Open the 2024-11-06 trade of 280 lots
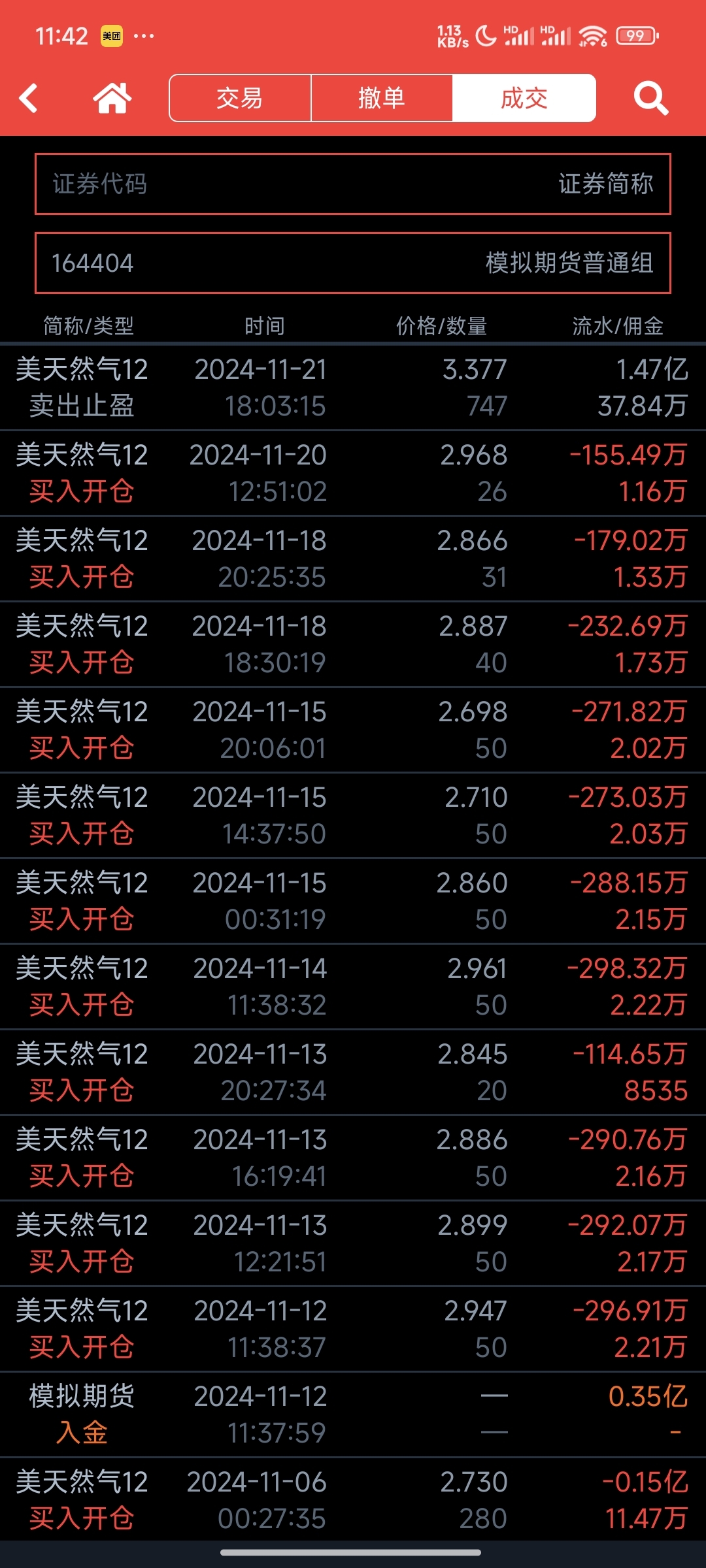 click(353, 1499)
